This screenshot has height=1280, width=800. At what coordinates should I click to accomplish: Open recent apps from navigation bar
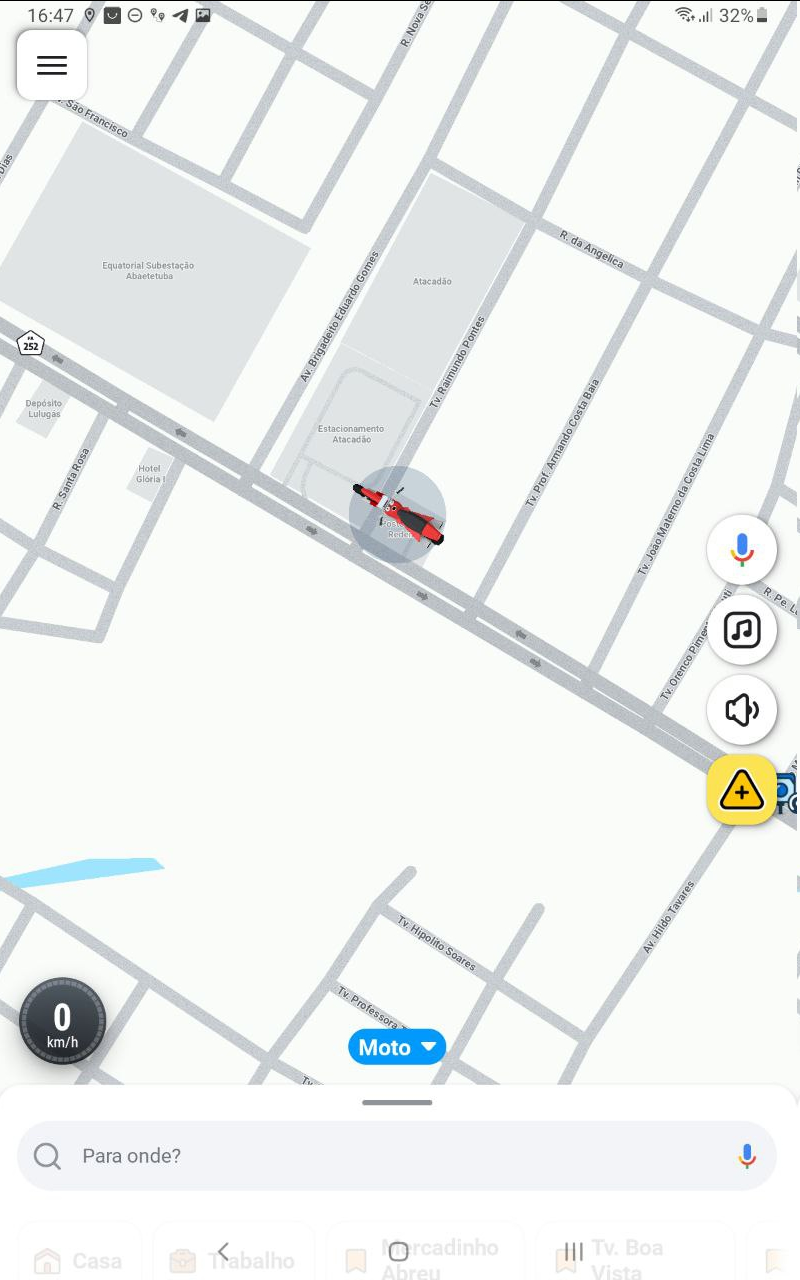[573, 1251]
